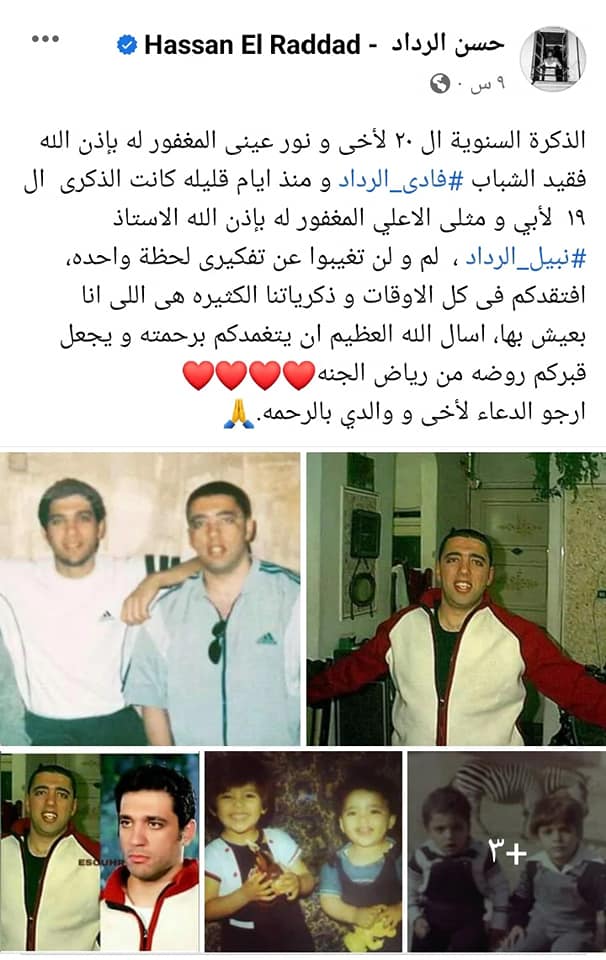The width and height of the screenshot is (606, 960).
Task: Open the post's three-dot options menu
Action: click(46, 40)
